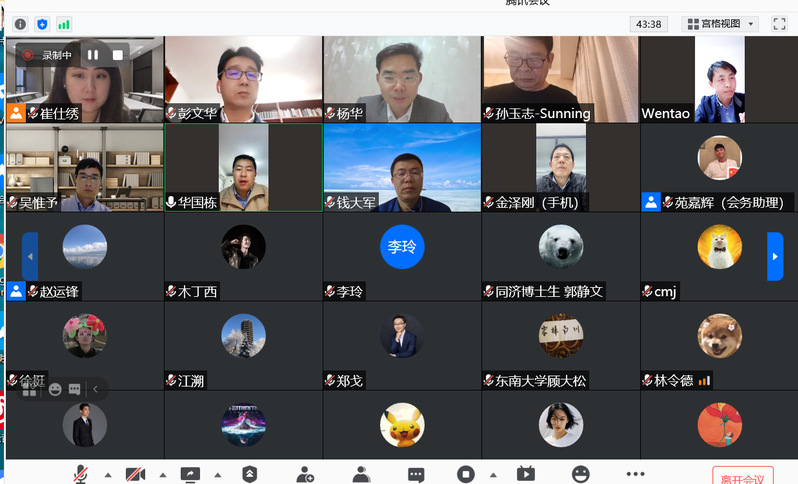Image resolution: width=798 pixels, height=484 pixels.
Task: Open the more options ellipsis
Action: point(635,474)
